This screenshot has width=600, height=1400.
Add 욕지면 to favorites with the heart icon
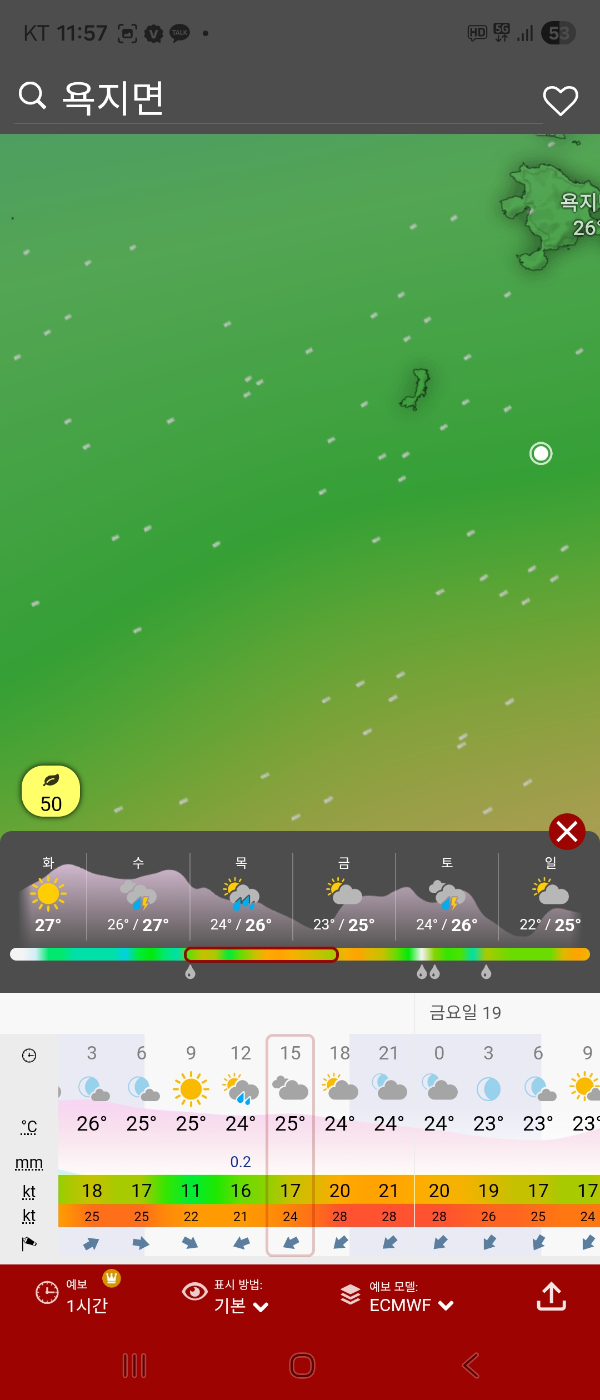pyautogui.click(x=560, y=100)
